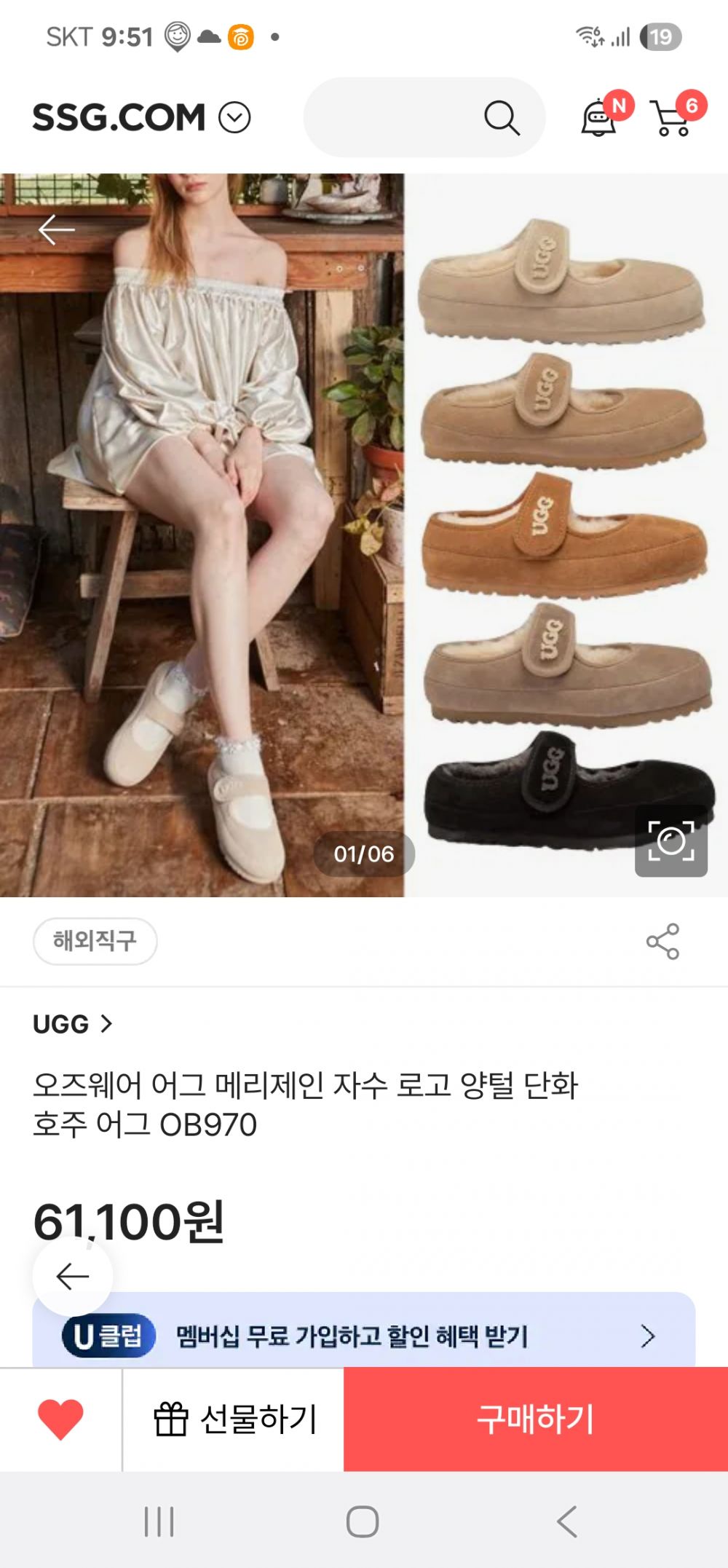Viewport: 728px width, 1568px height.
Task: Share this product
Action: coord(662,941)
